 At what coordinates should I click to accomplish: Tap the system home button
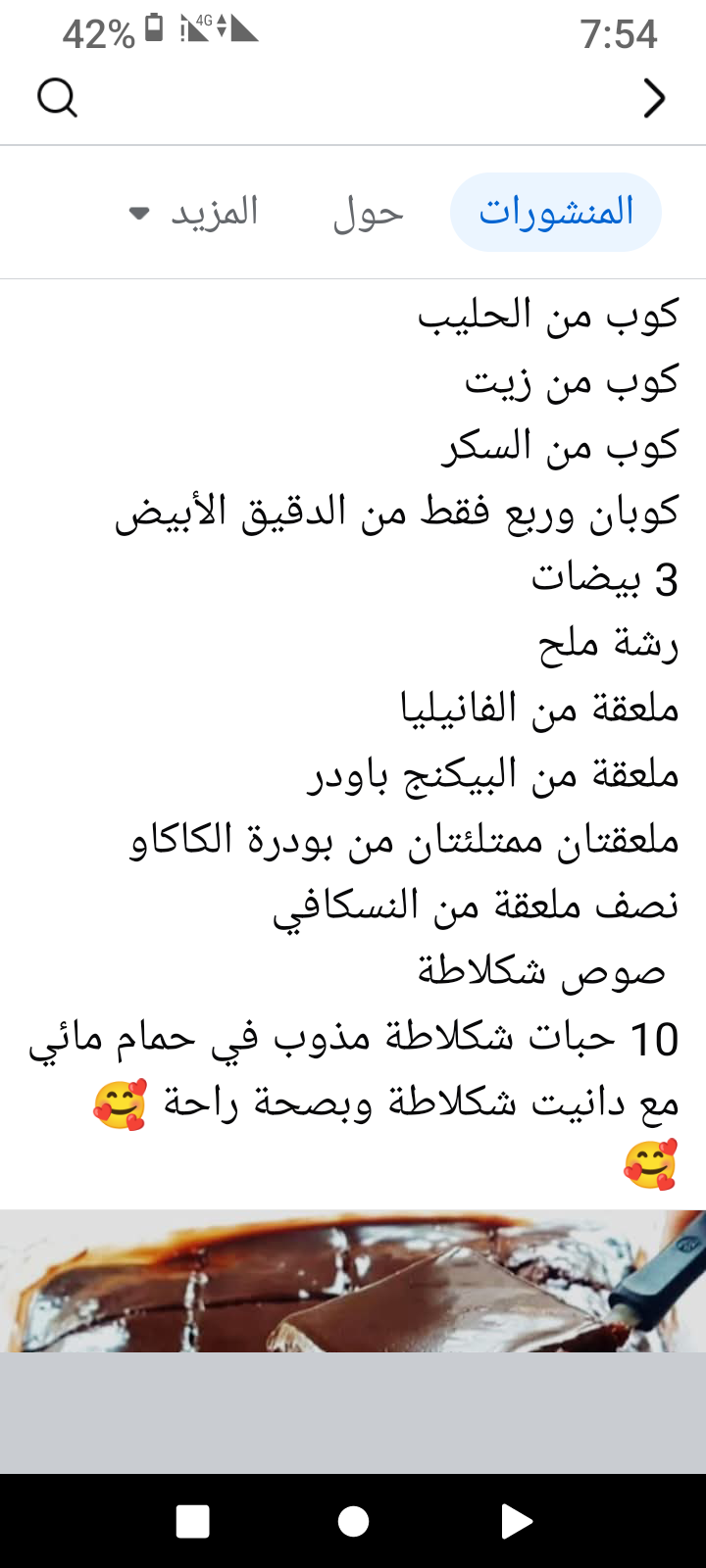[x=353, y=1522]
